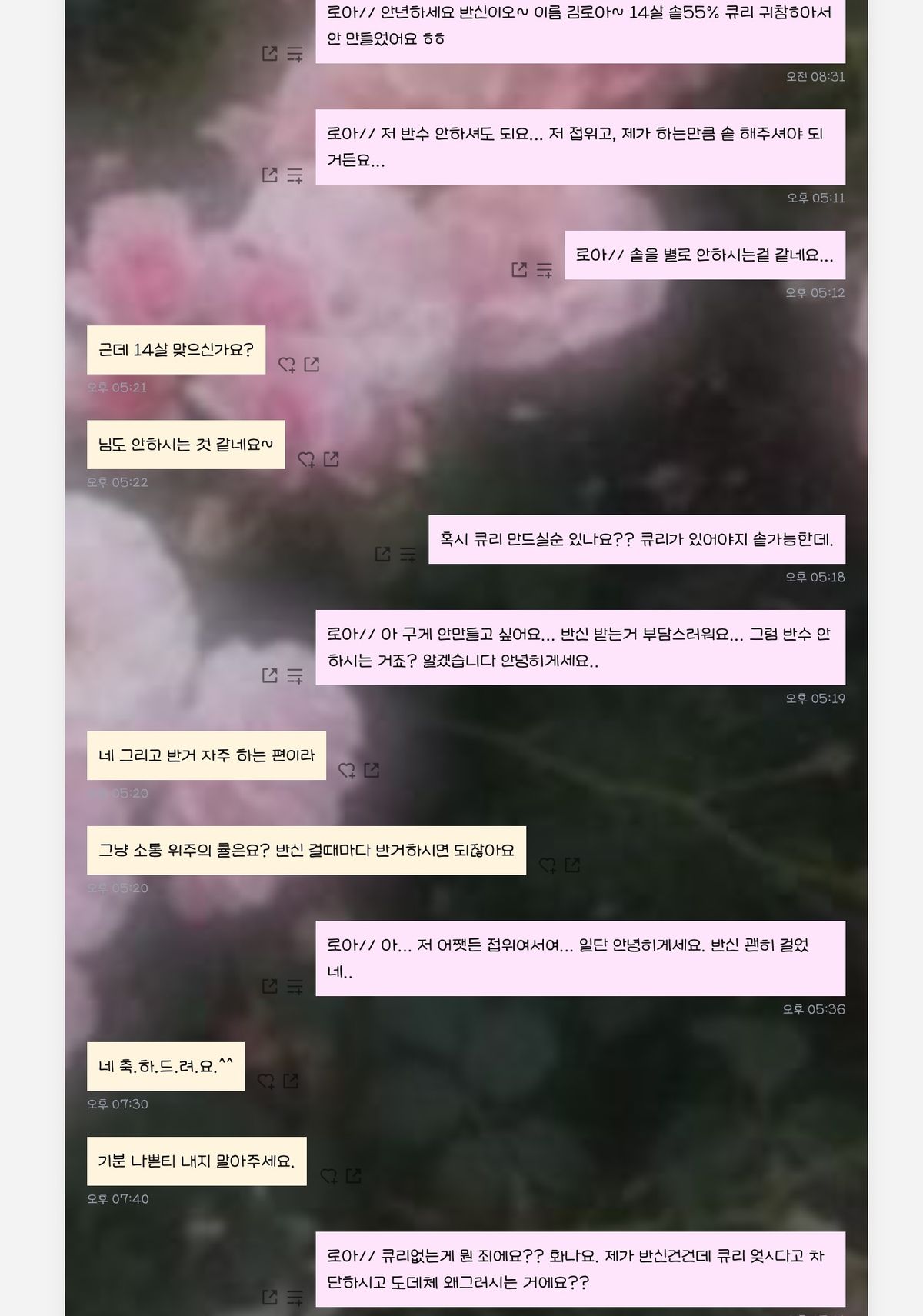Like the message '기분 나쁜티 내지 말아주세요.'
The height and width of the screenshot is (1316, 923).
[x=328, y=1176]
